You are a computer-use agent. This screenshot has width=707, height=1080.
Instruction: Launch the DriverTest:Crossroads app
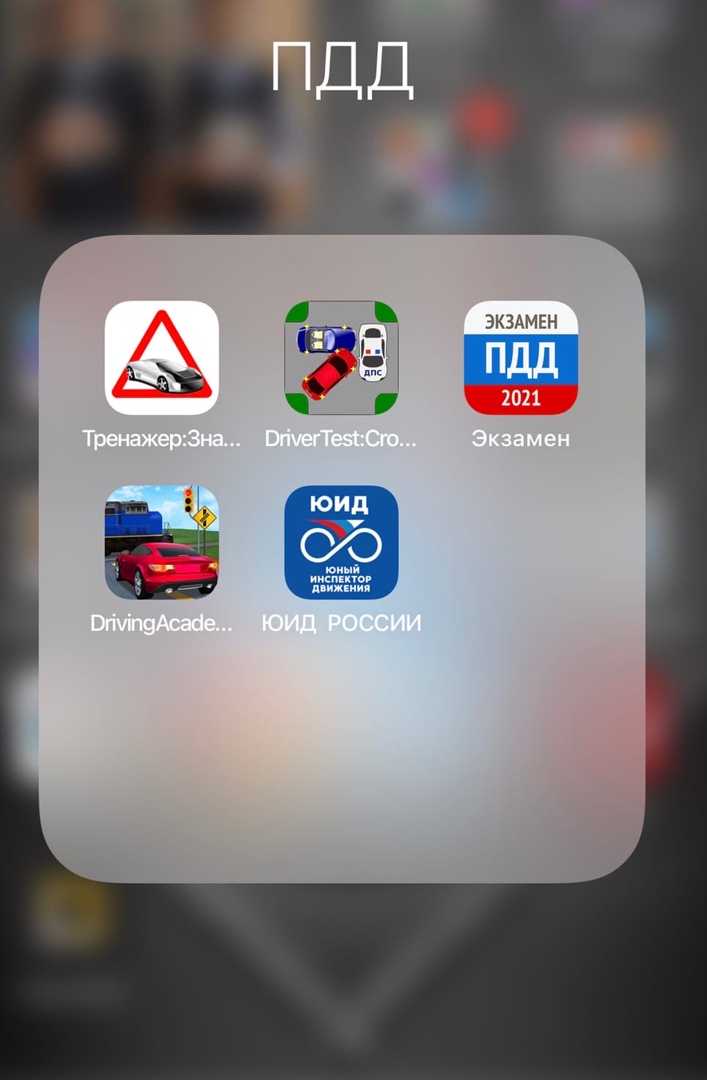pyautogui.click(x=341, y=358)
